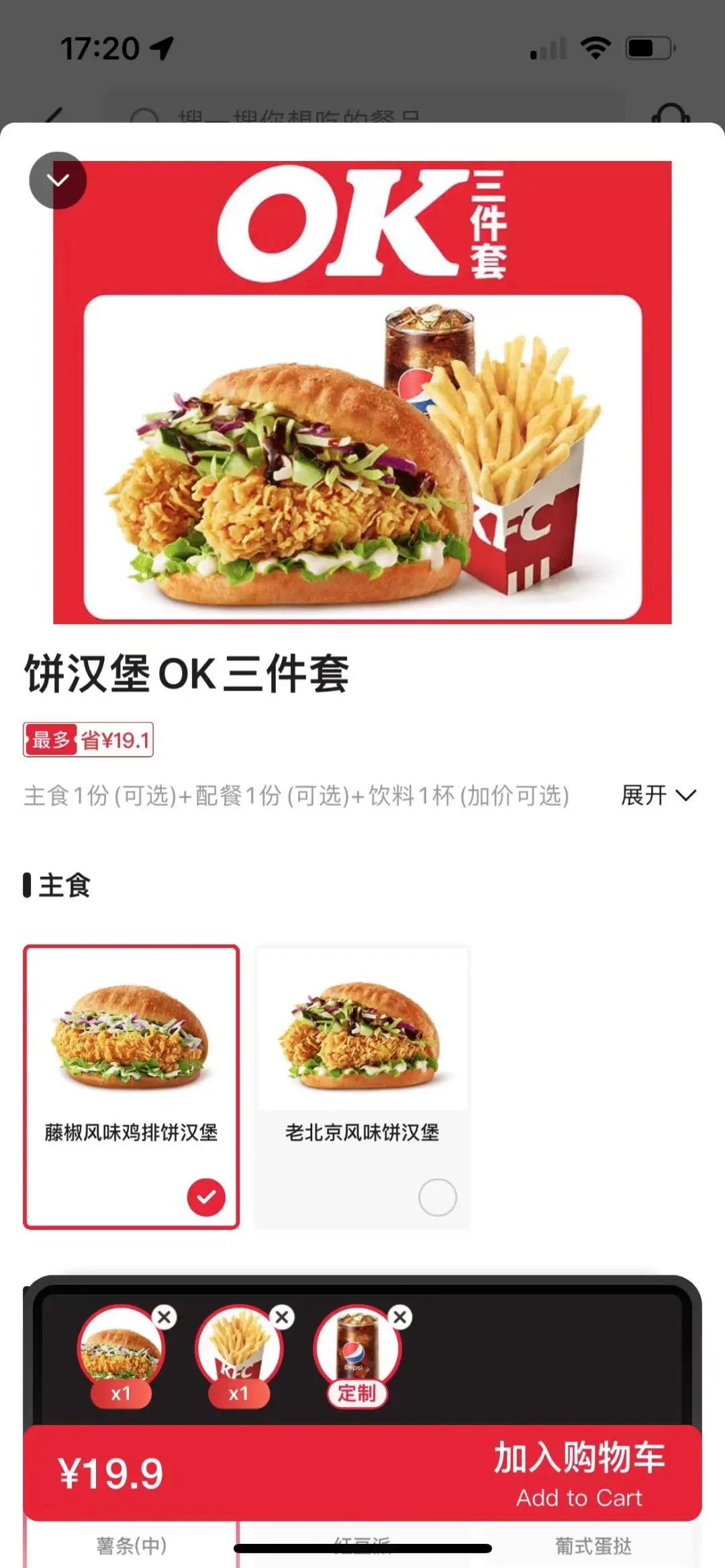Tap 加入购物车 Add to Cart
The image size is (725, 1568).
coord(579,1474)
